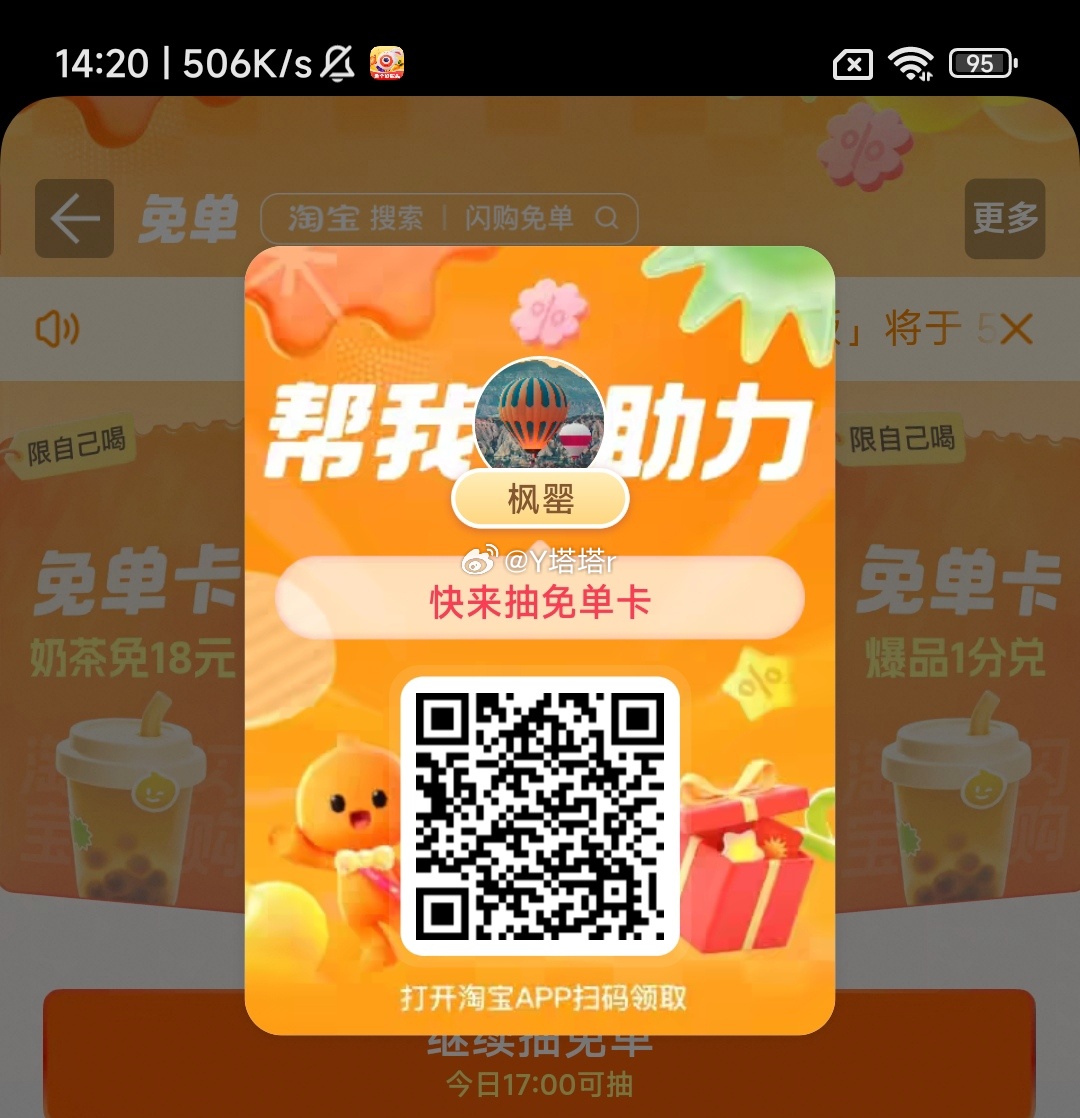Dismiss the announcement bar

point(1016,329)
